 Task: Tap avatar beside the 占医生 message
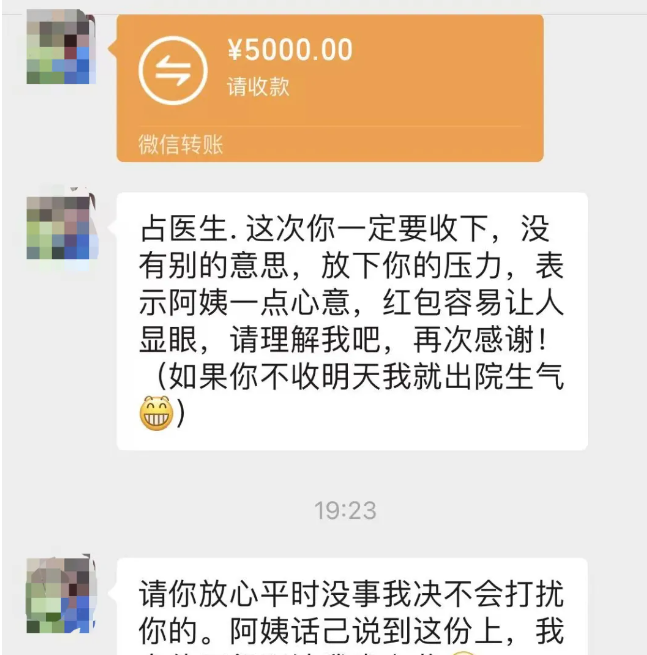pyautogui.click(x=60, y=228)
